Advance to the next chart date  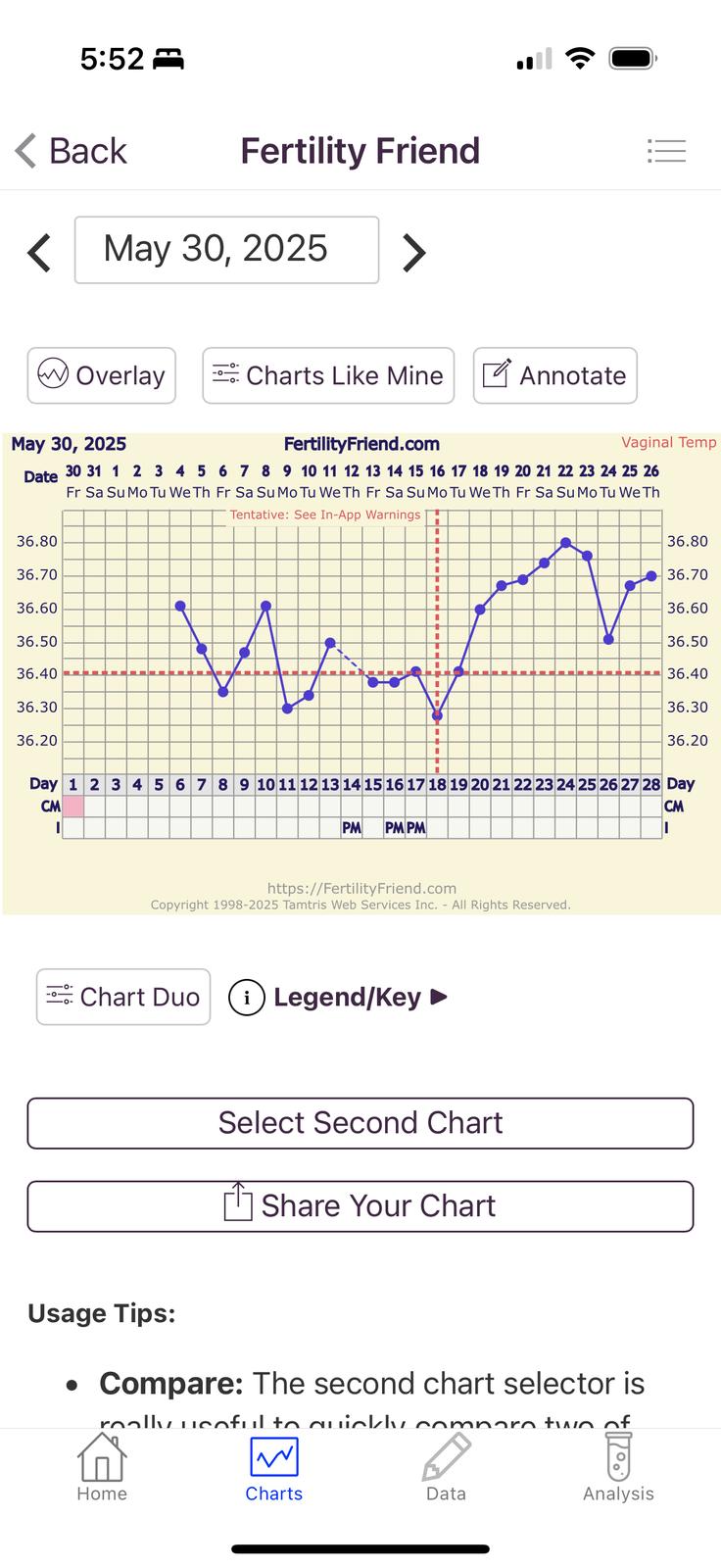coord(414,252)
